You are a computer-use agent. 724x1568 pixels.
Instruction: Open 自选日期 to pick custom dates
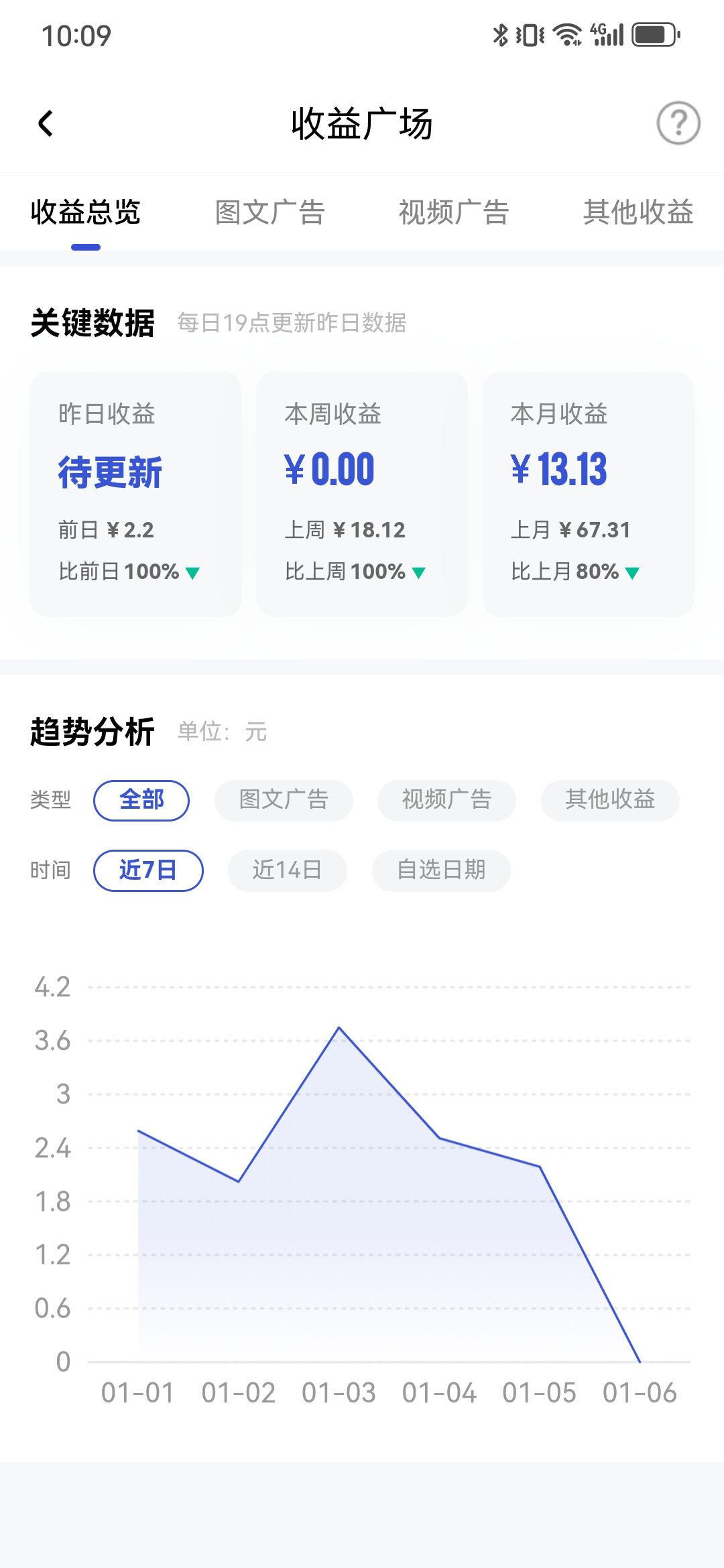tap(440, 870)
